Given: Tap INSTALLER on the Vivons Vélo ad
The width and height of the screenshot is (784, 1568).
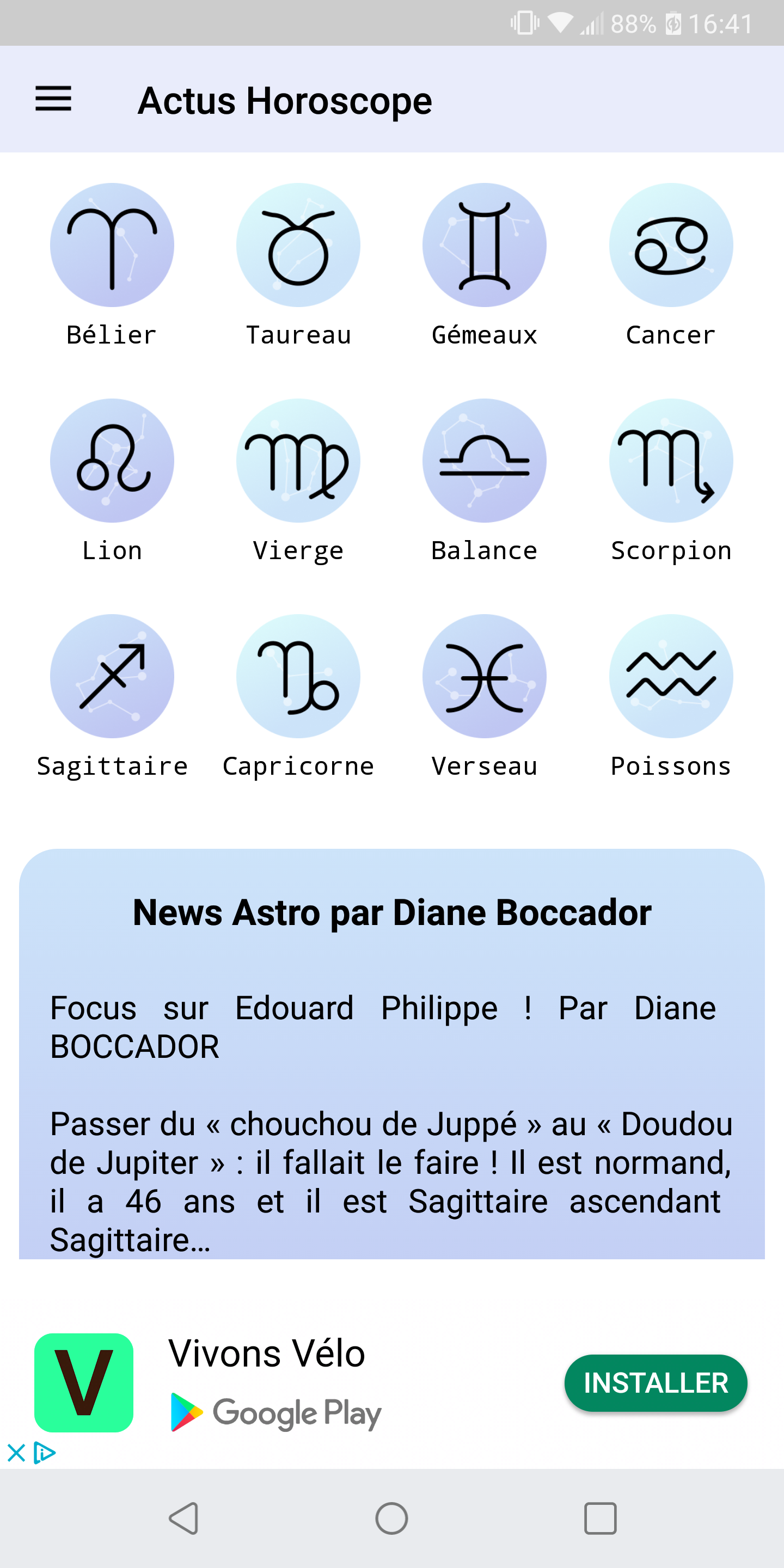Looking at the screenshot, I should pos(656,1383).
